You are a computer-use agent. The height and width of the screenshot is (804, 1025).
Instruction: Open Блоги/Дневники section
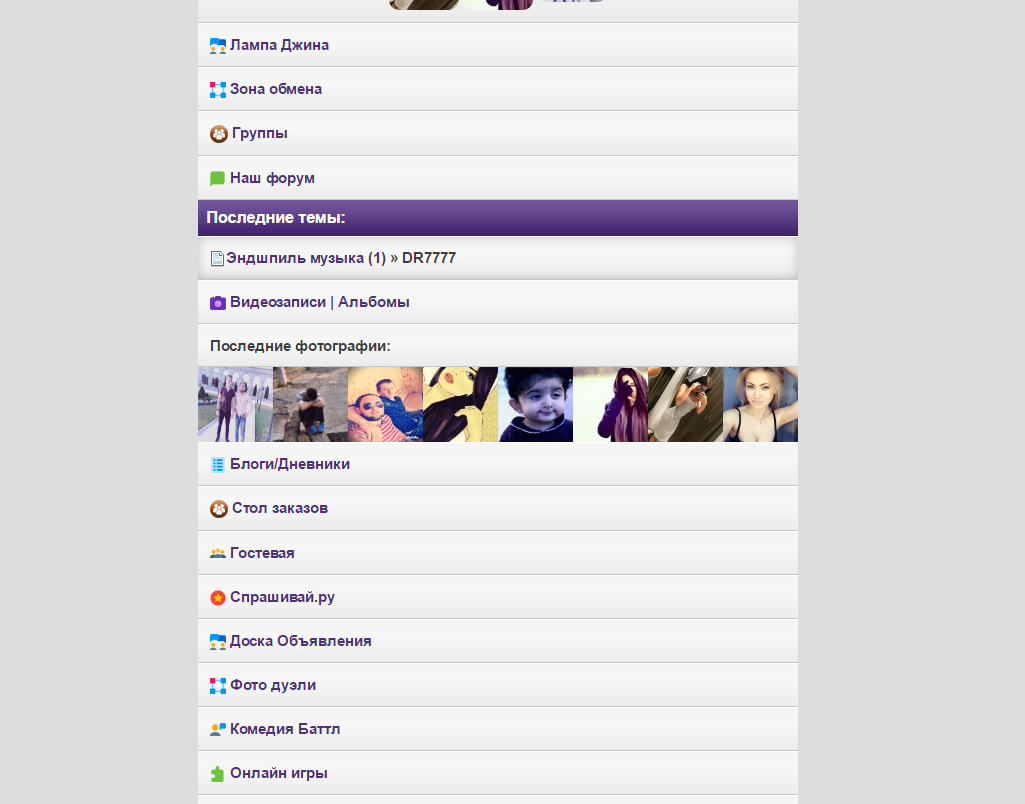(x=289, y=464)
